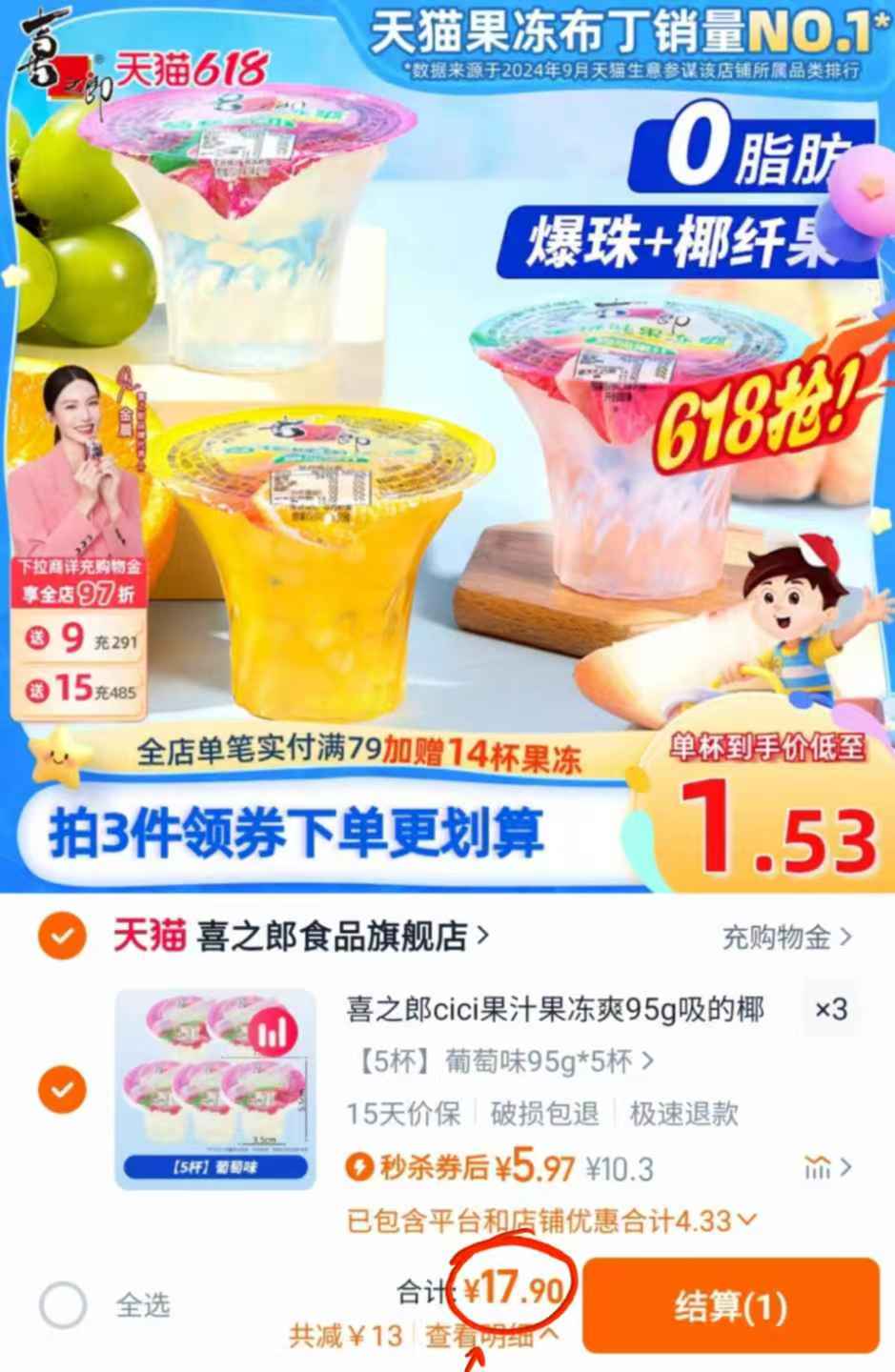Tap the 结算(1) checkout button
The height and width of the screenshot is (1372, 895).
coord(729,1304)
